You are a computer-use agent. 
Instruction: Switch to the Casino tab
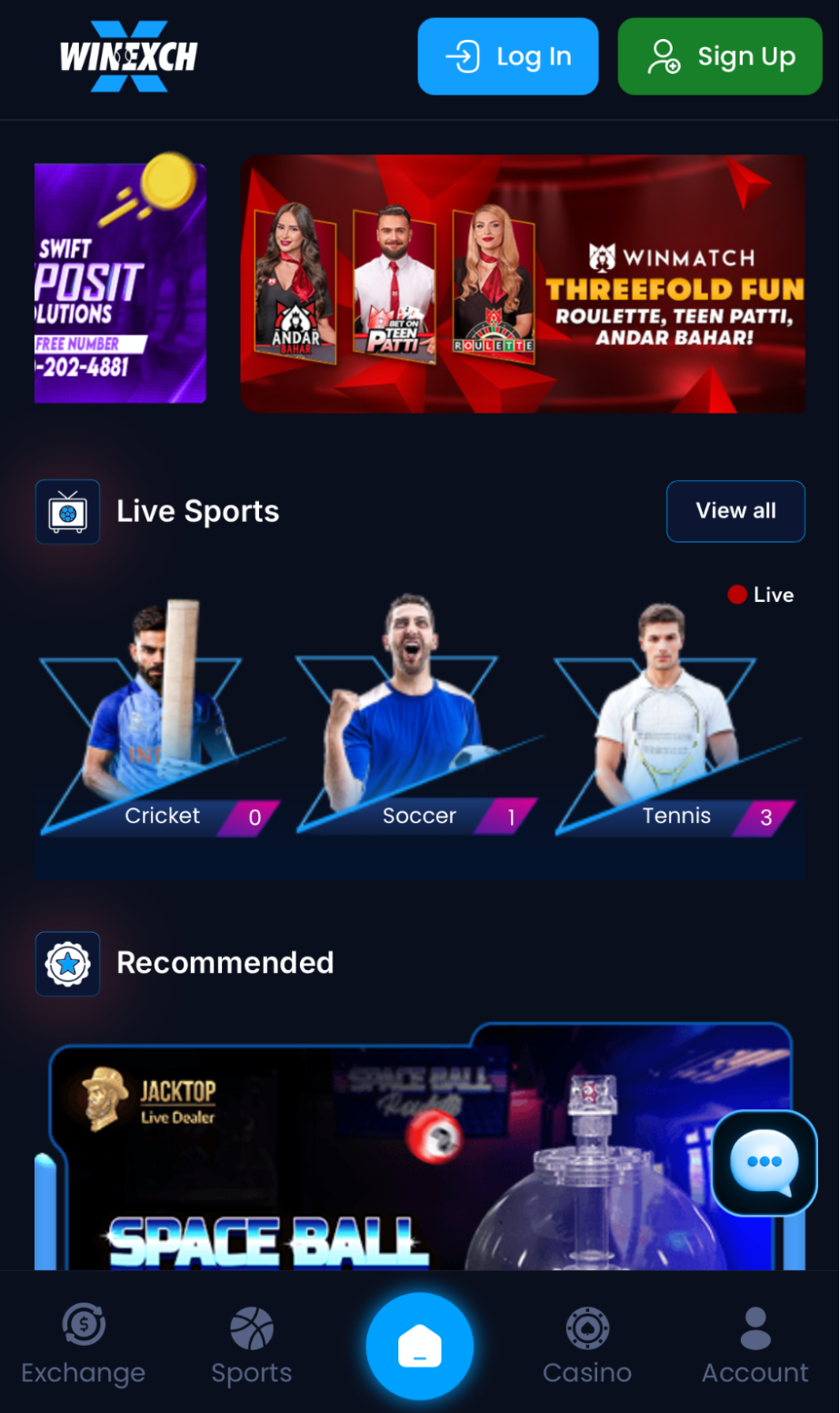[x=587, y=1346]
